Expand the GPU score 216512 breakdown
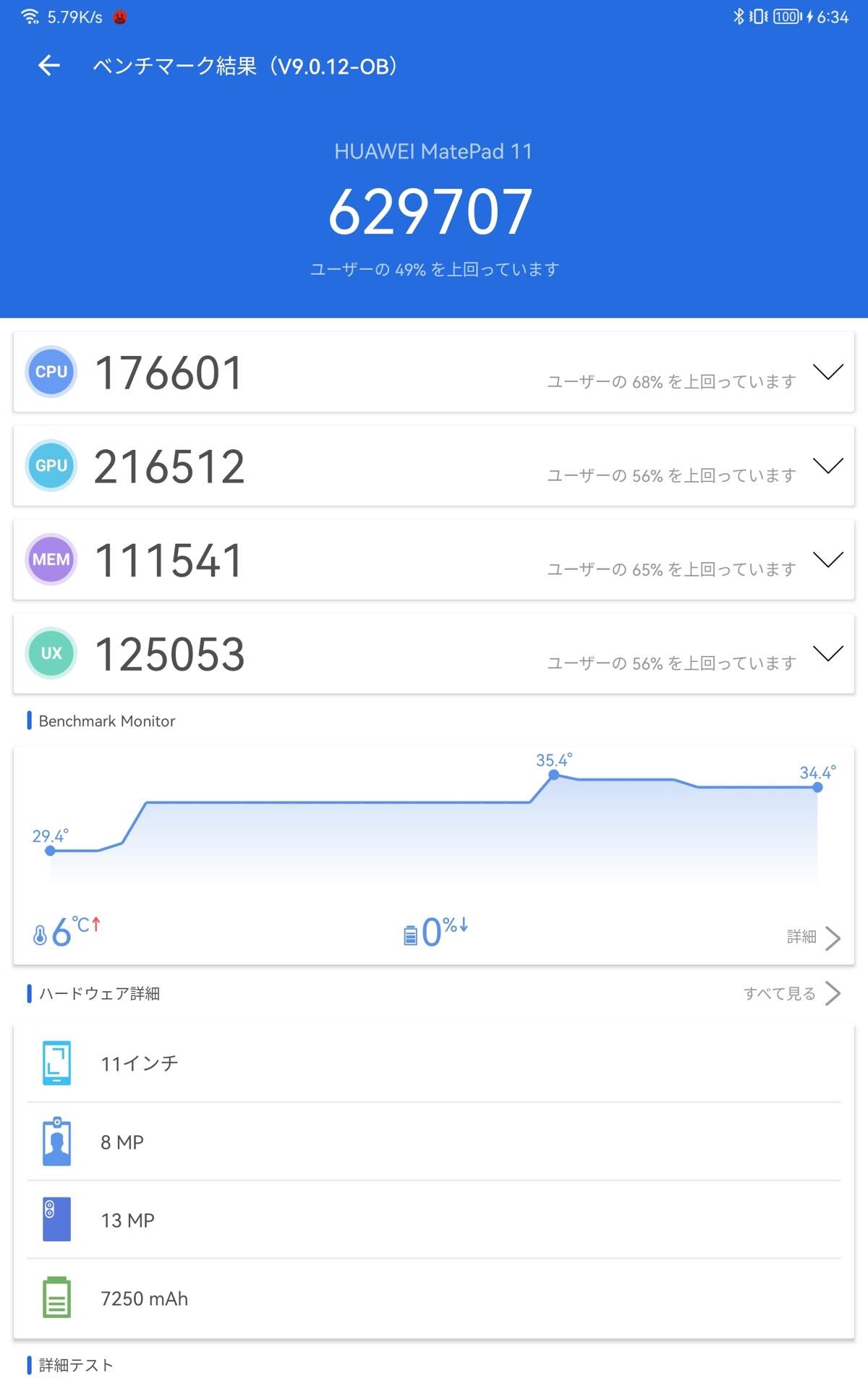Viewport: 868px width, 1389px height. pyautogui.click(x=827, y=466)
